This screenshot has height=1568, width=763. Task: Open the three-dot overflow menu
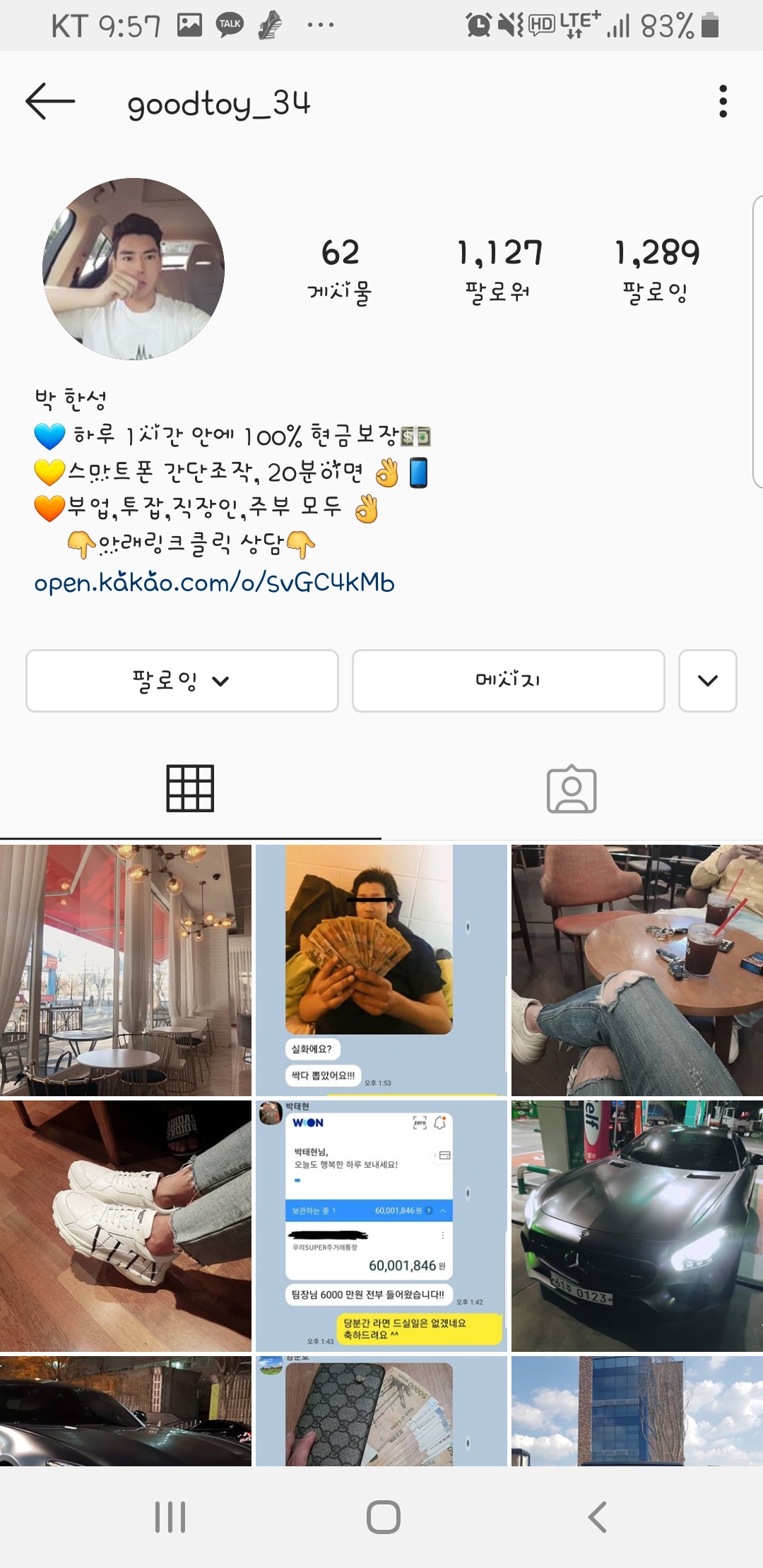[722, 102]
